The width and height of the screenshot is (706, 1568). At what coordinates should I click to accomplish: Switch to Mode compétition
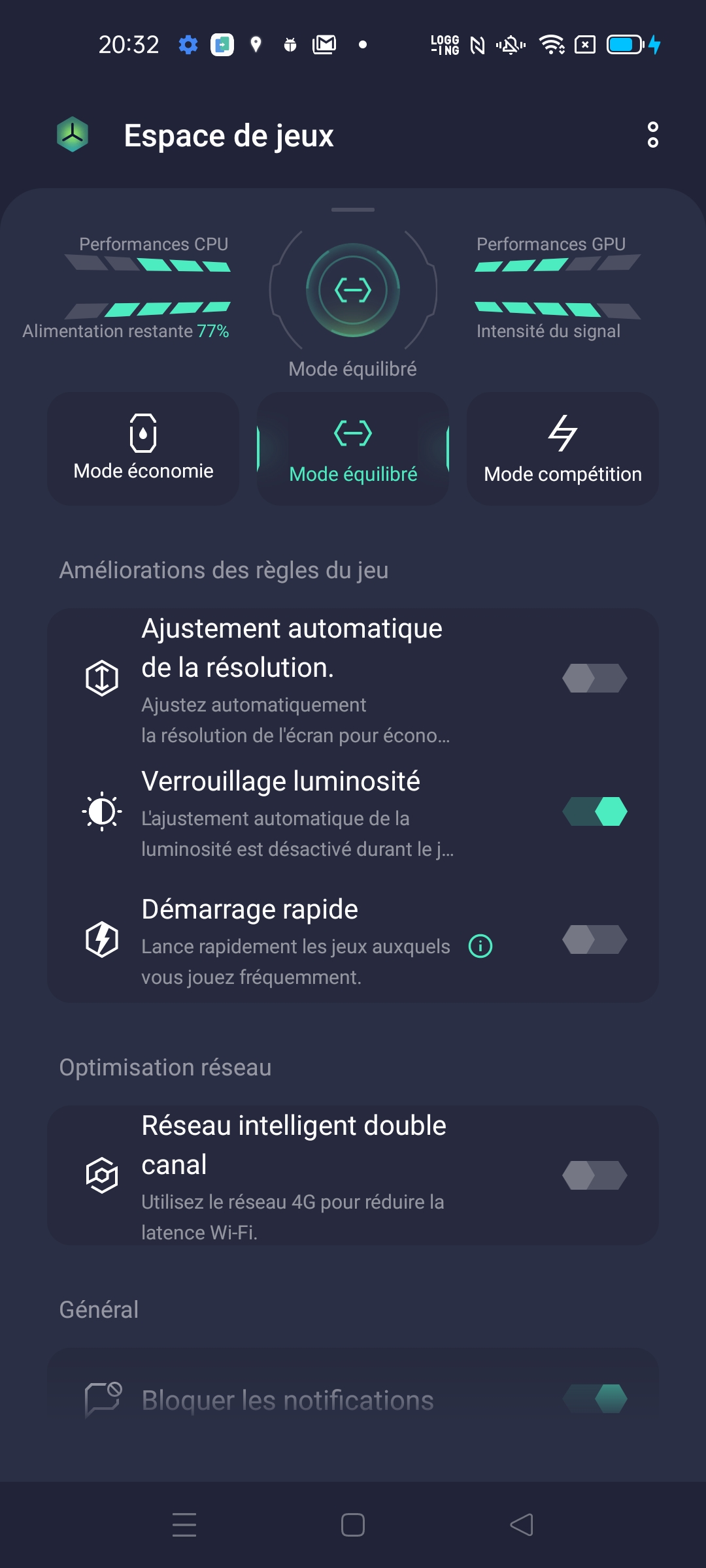[562, 448]
